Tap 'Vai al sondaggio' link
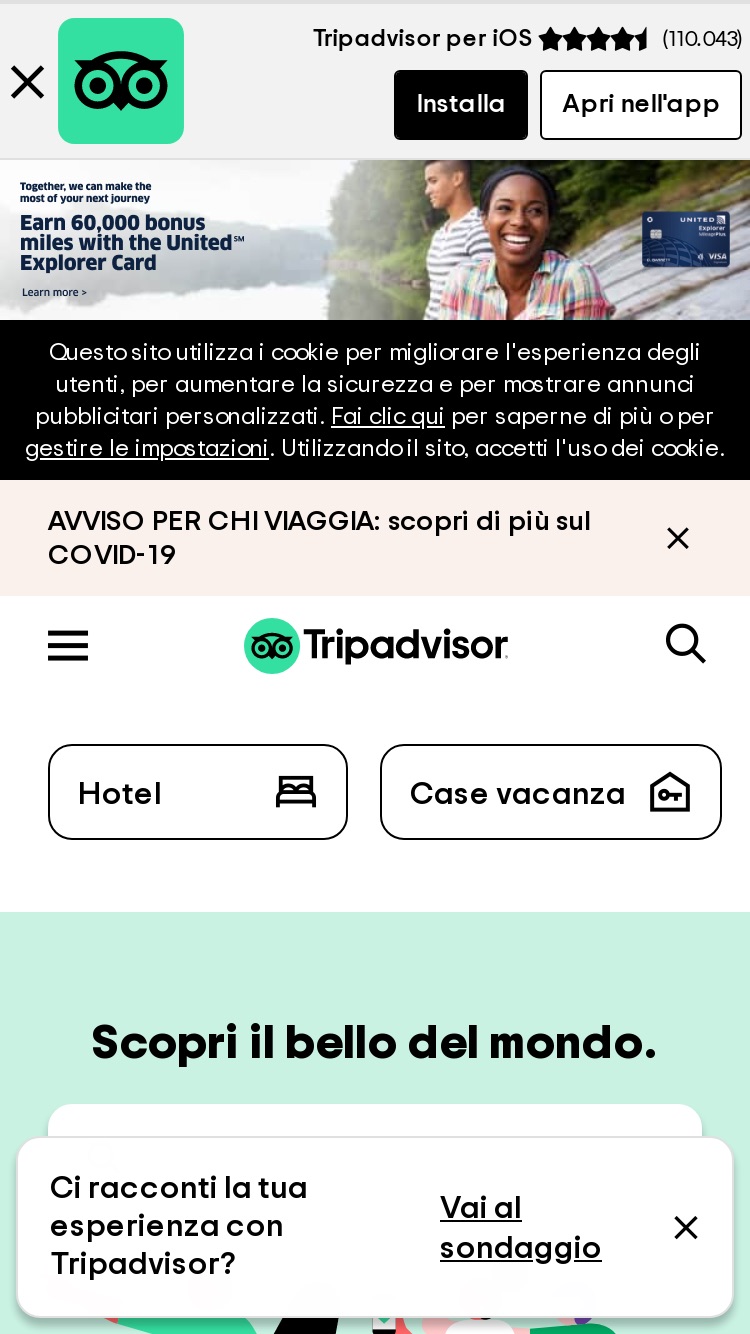Screen dimensions: 750x1334 (521, 1227)
